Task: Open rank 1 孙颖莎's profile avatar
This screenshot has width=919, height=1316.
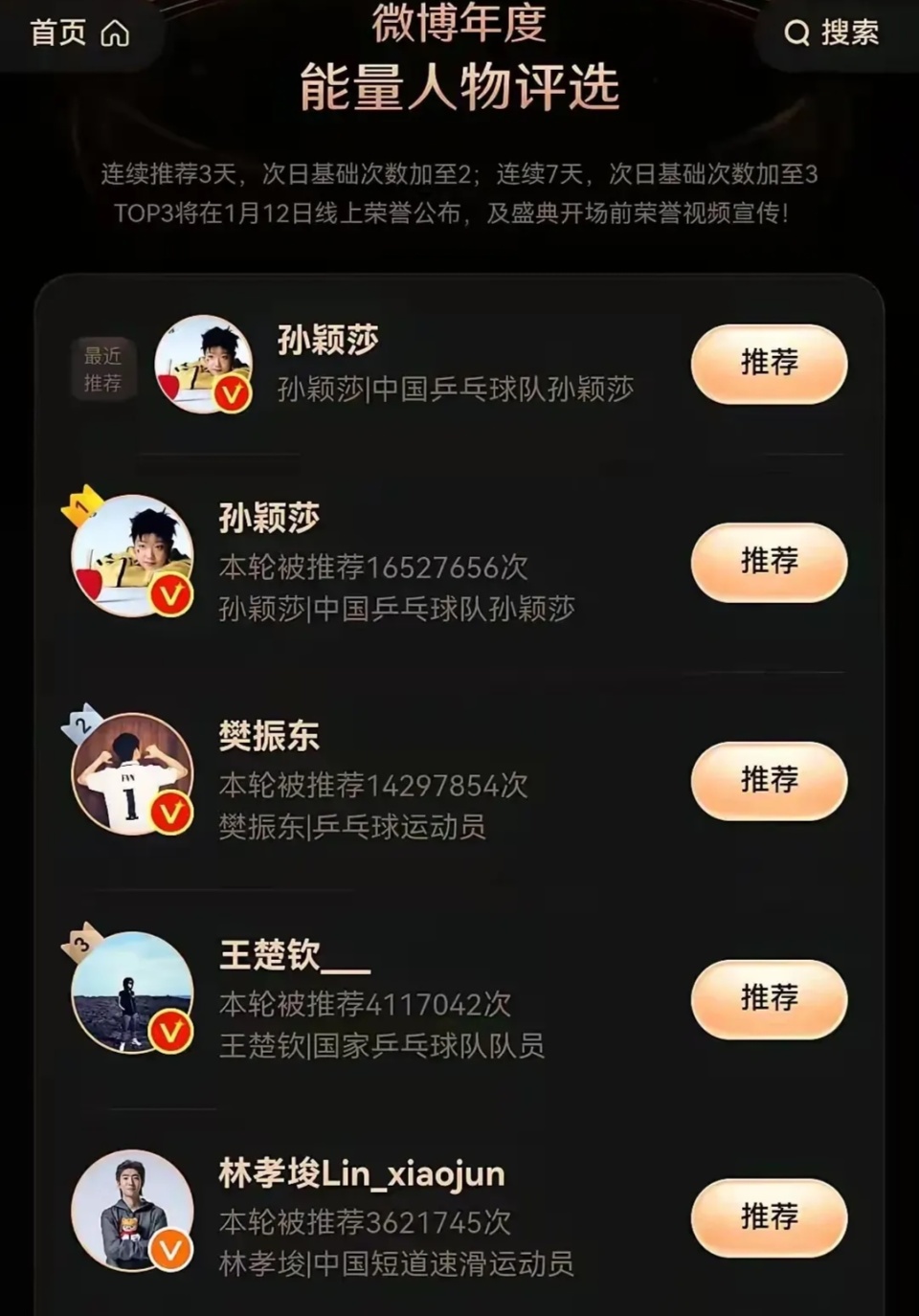Action: coord(132,555)
